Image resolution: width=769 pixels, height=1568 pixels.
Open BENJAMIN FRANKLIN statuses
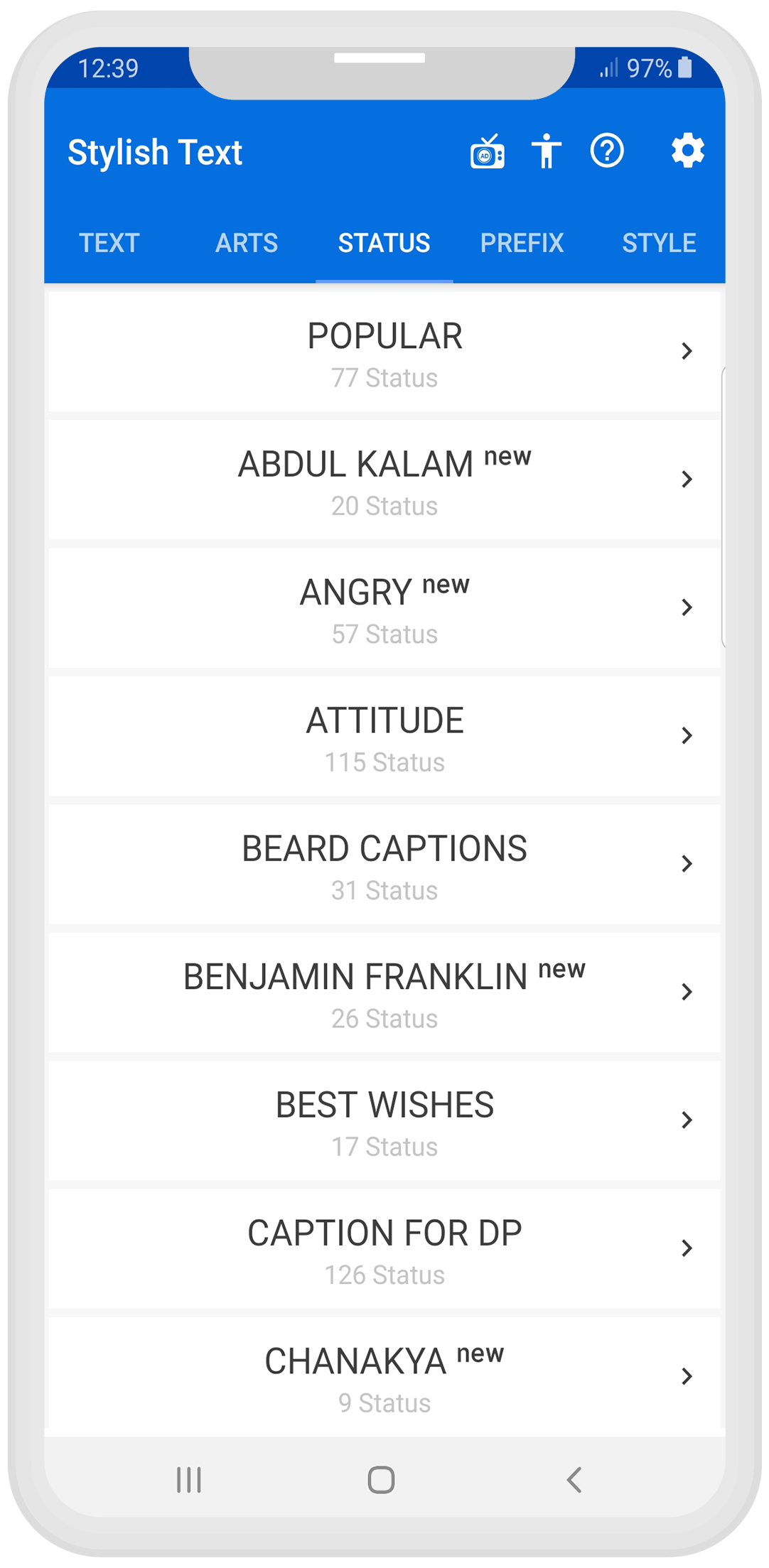pos(384,993)
